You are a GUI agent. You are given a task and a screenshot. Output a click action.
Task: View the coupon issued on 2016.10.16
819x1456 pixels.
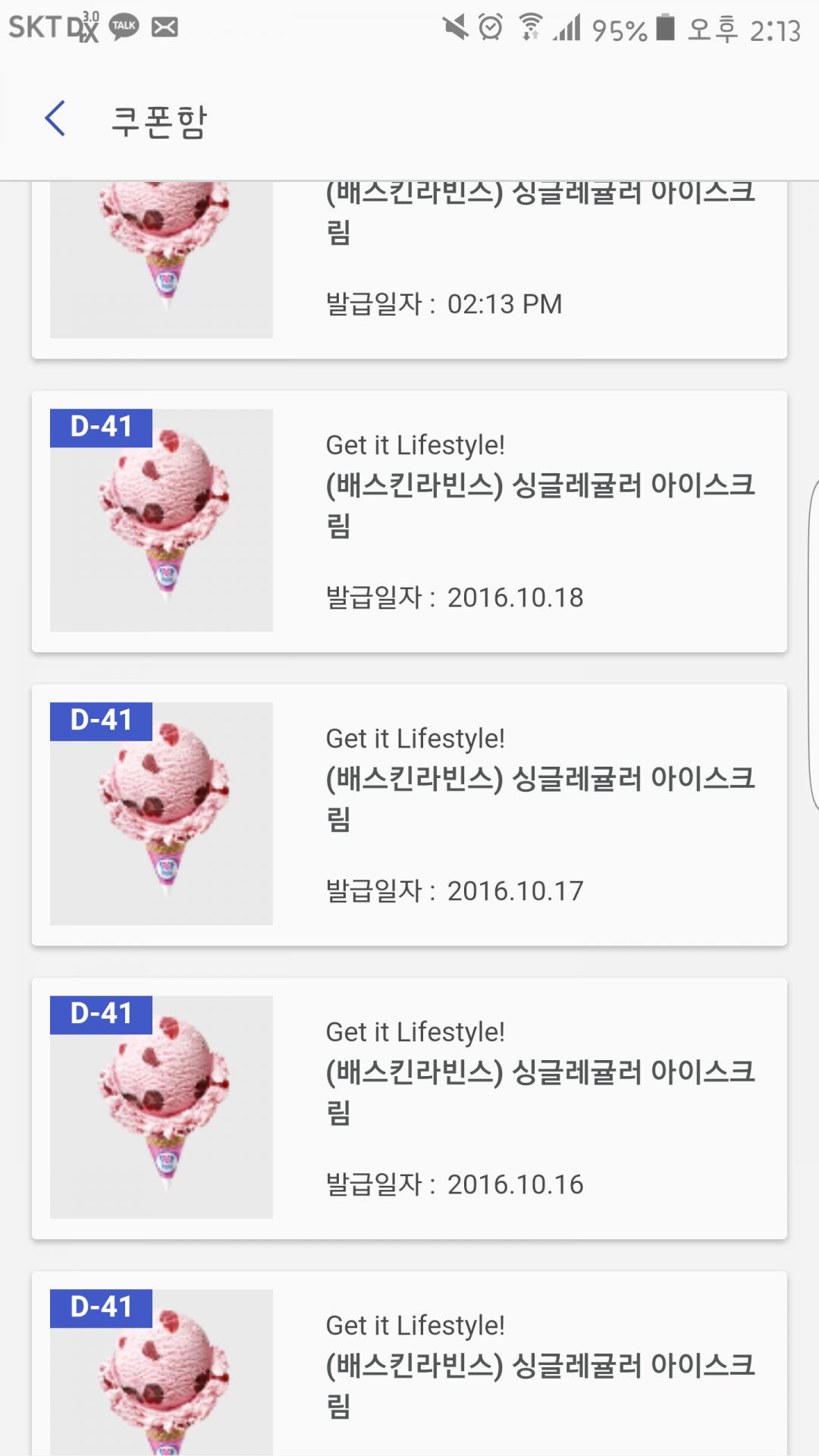click(x=409, y=1108)
